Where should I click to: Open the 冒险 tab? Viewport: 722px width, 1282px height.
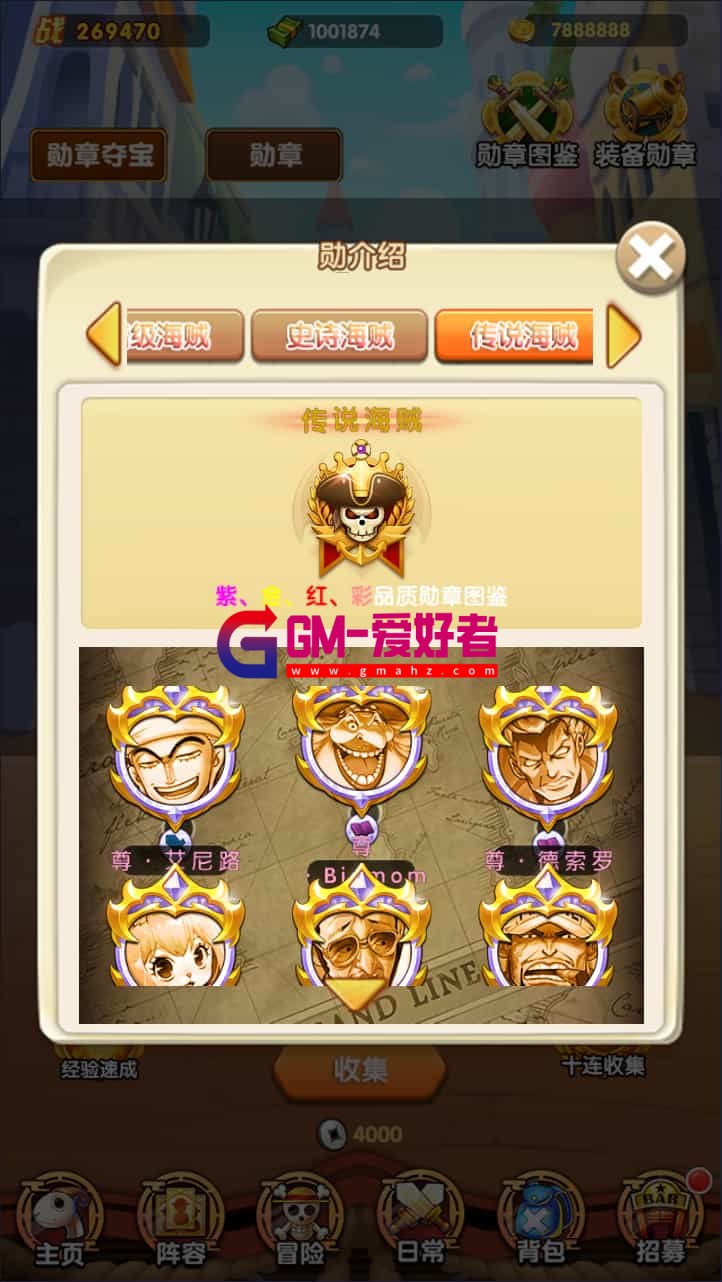[x=301, y=1223]
